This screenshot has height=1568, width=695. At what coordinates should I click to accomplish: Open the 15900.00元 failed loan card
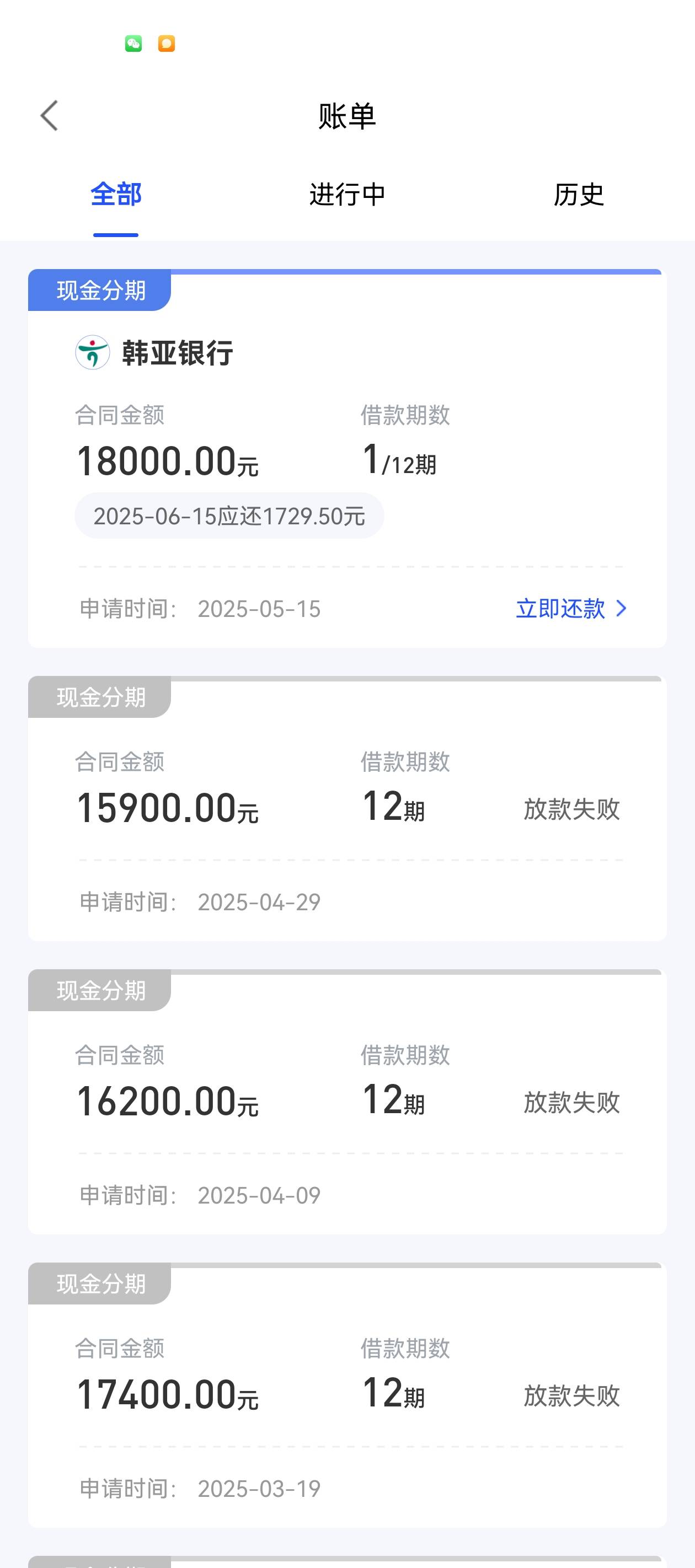click(347, 808)
